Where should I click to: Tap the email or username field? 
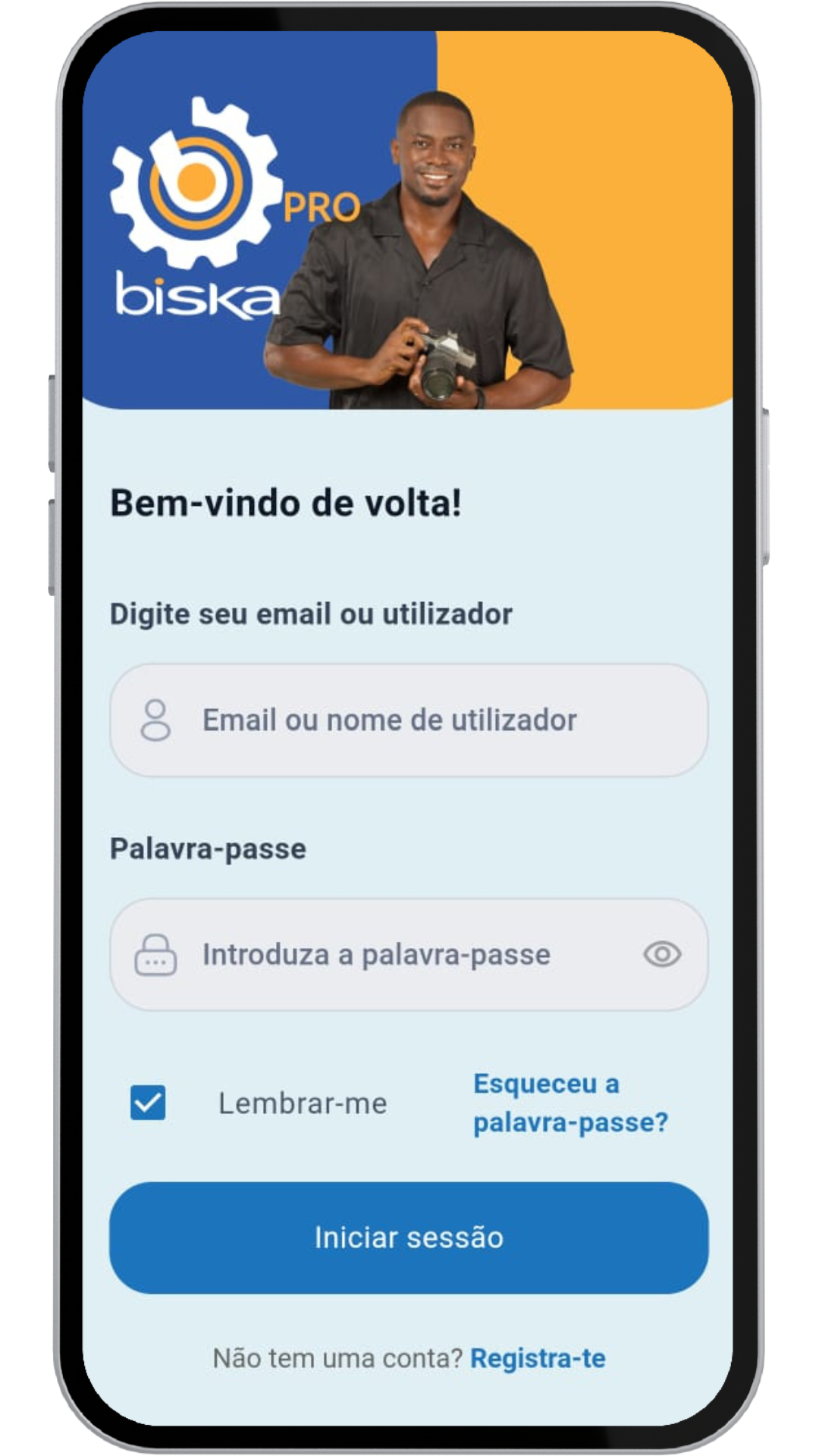(x=409, y=720)
